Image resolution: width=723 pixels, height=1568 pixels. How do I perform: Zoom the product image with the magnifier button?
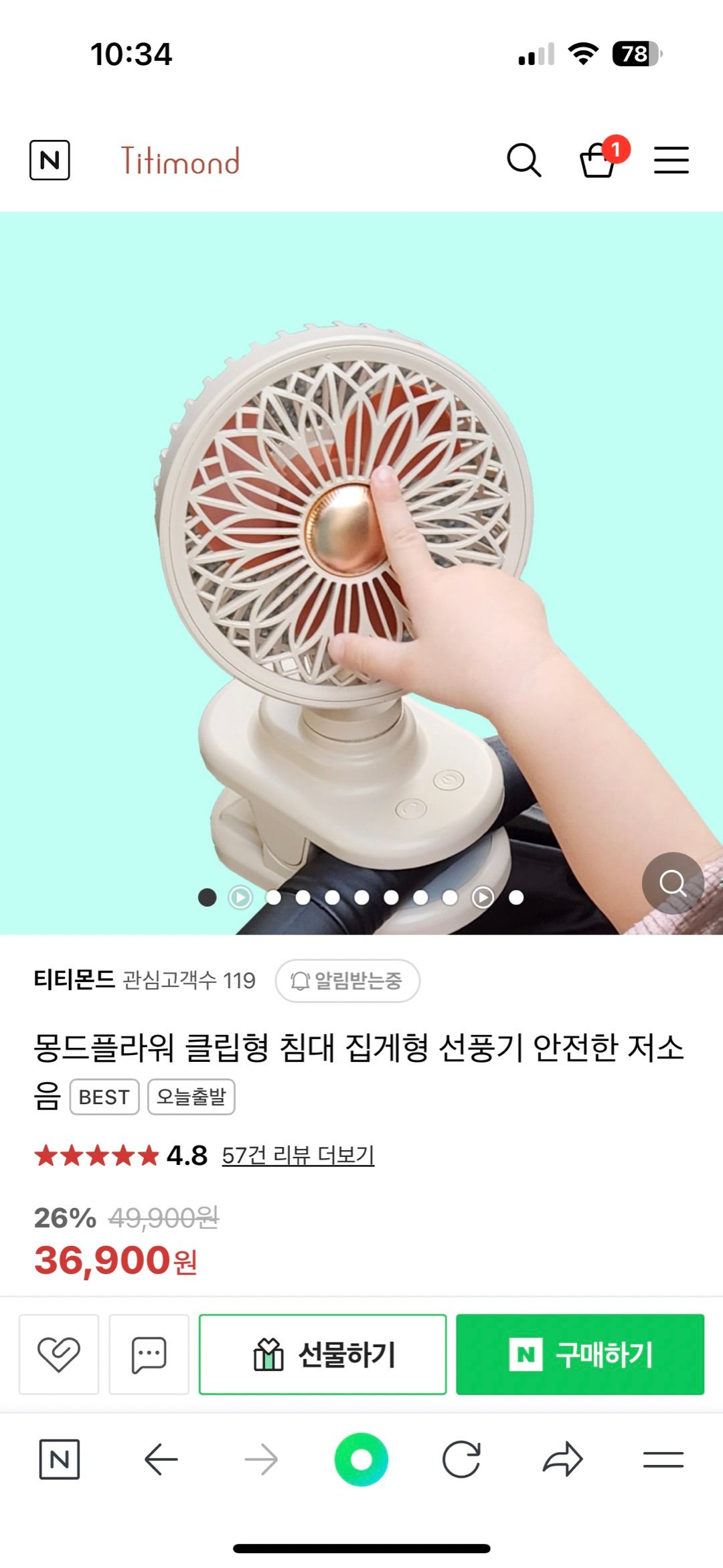click(672, 883)
